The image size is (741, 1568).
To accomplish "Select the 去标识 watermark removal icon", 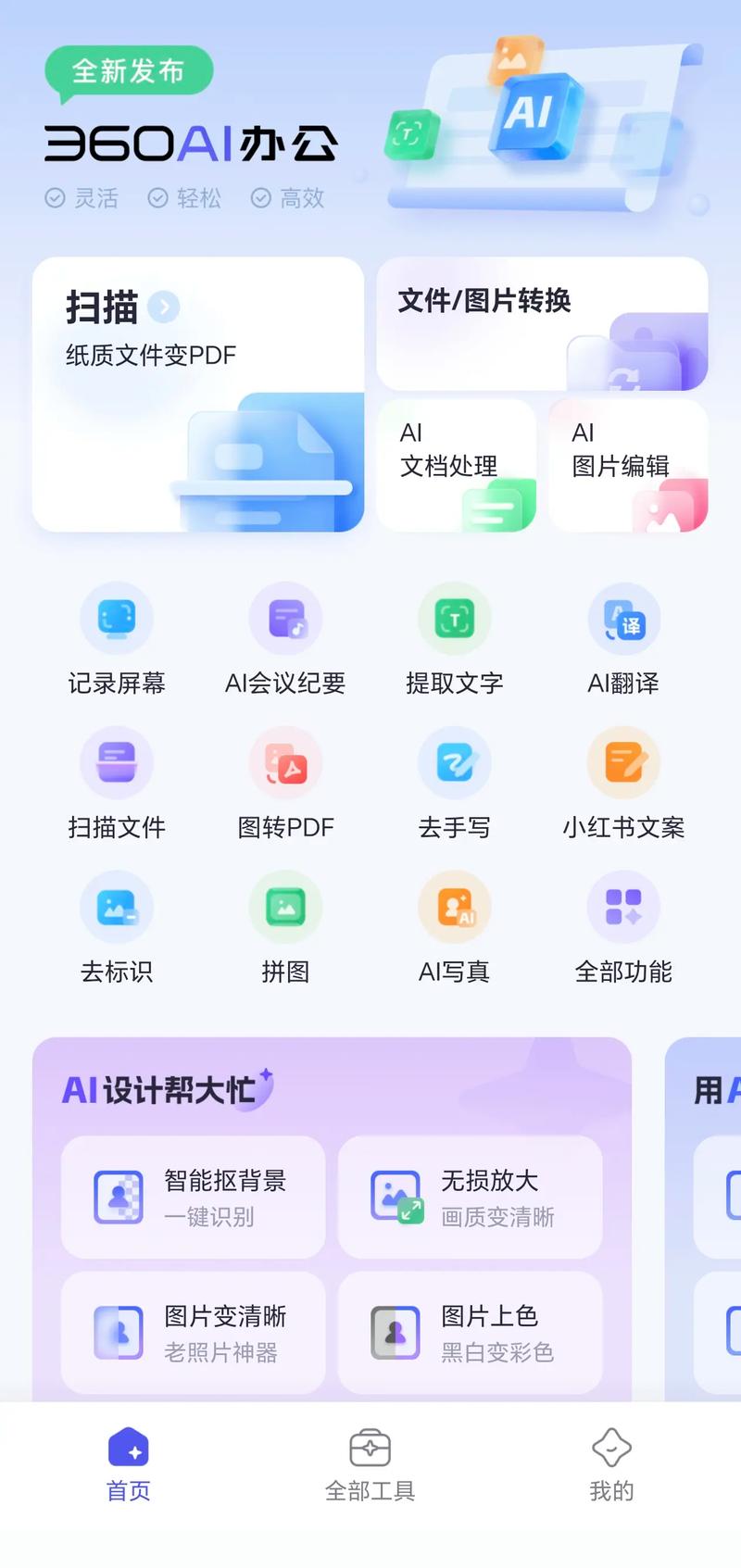I will (117, 907).
